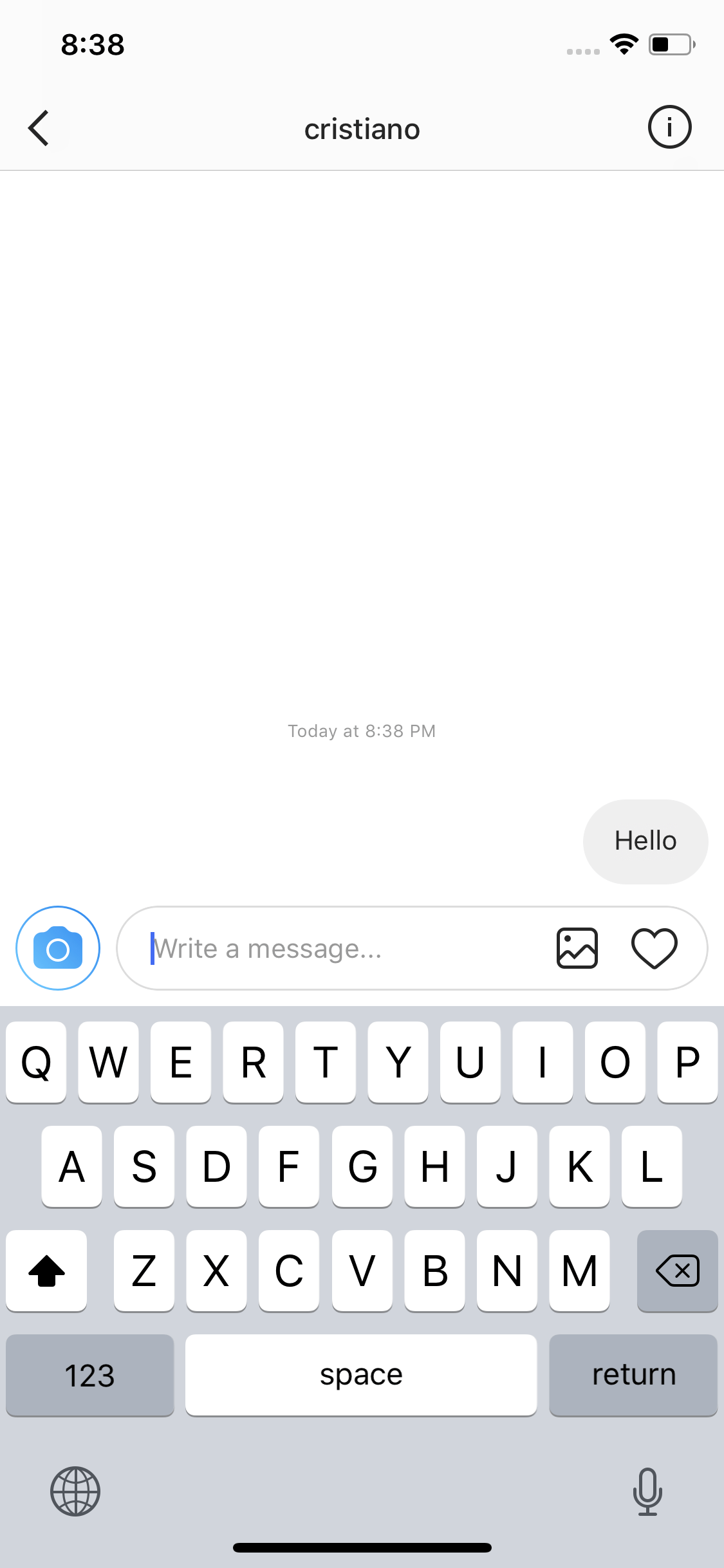The height and width of the screenshot is (1568, 724).
Task: Open the photo gallery picker
Action: (577, 948)
